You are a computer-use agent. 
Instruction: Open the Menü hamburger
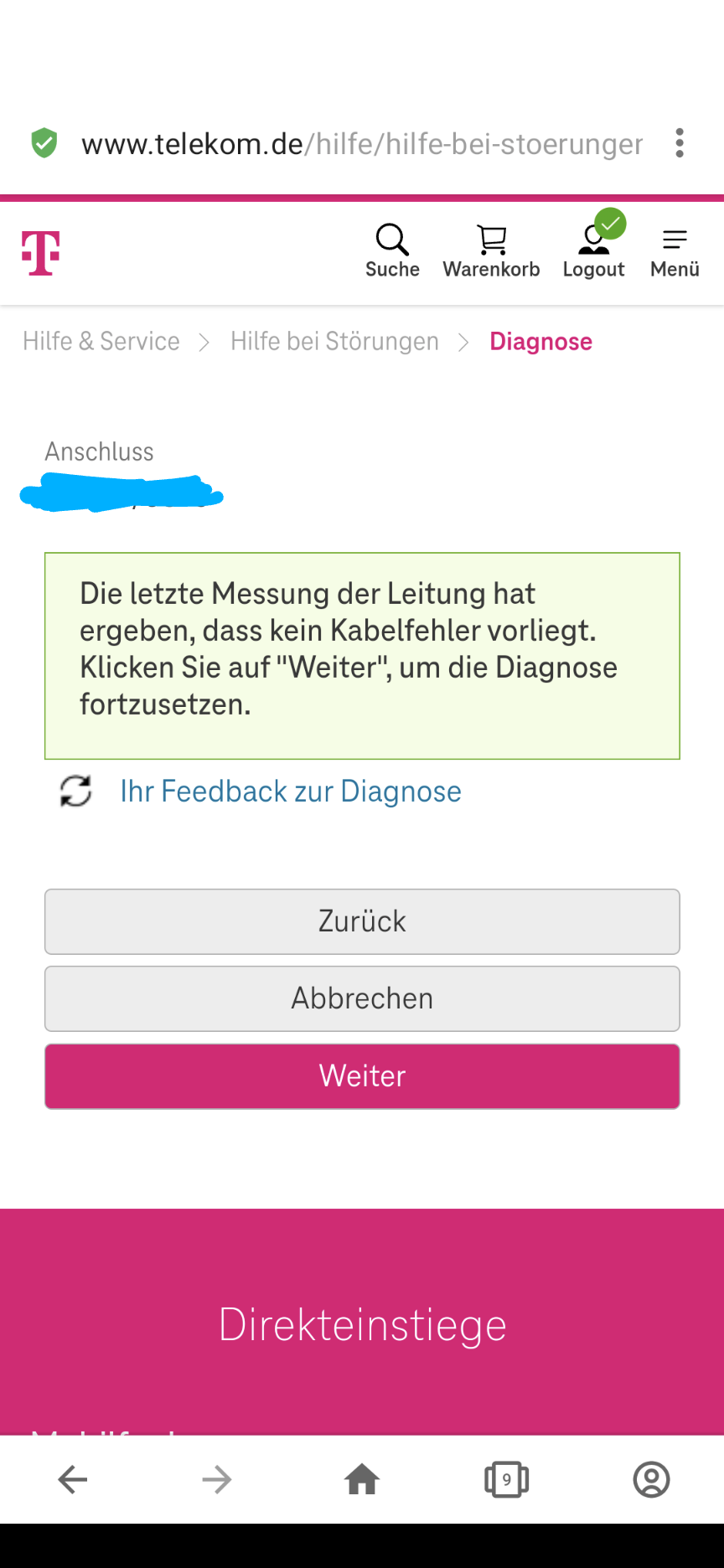tap(675, 250)
